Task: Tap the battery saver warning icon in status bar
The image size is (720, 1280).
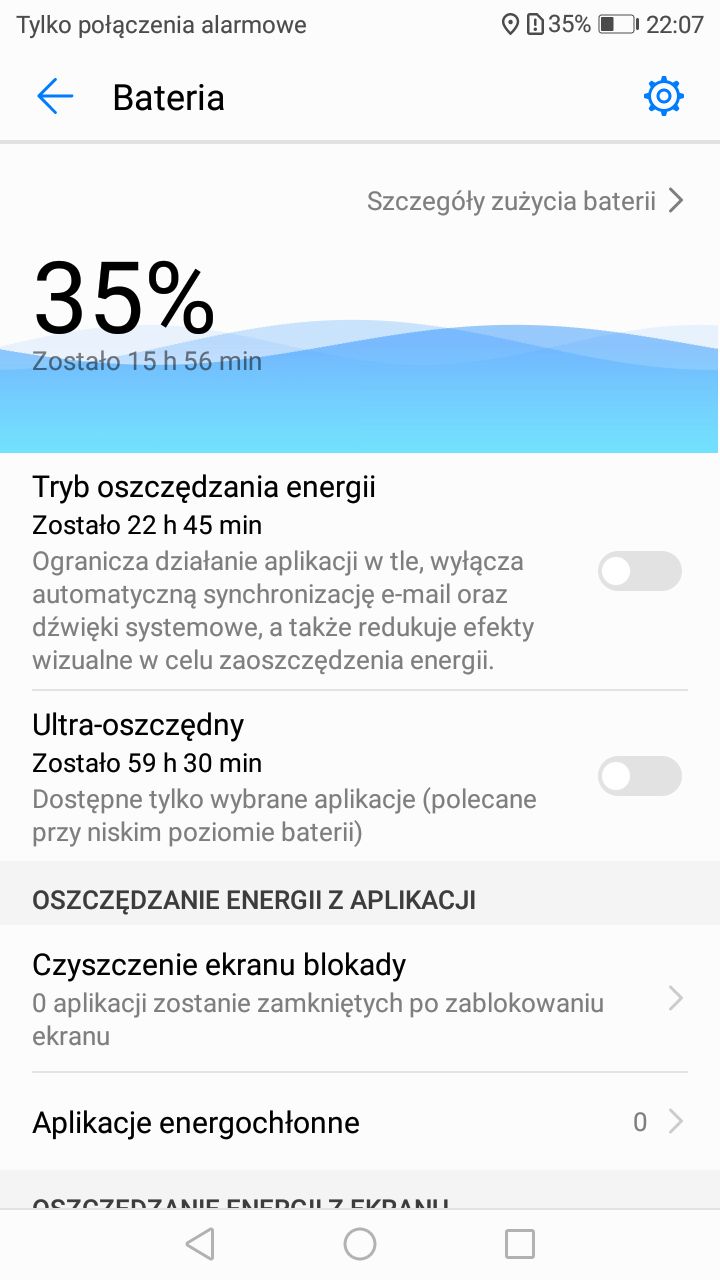Action: point(535,24)
